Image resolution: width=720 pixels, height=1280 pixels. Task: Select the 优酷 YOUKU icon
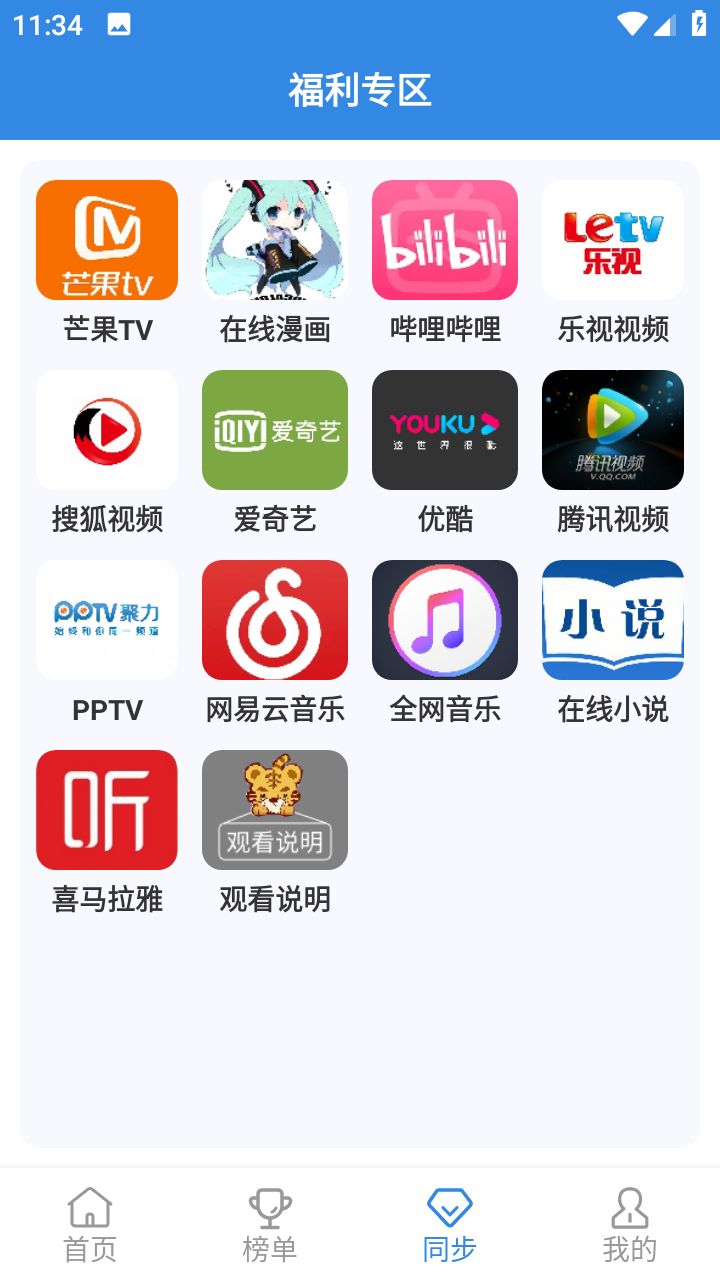point(444,430)
